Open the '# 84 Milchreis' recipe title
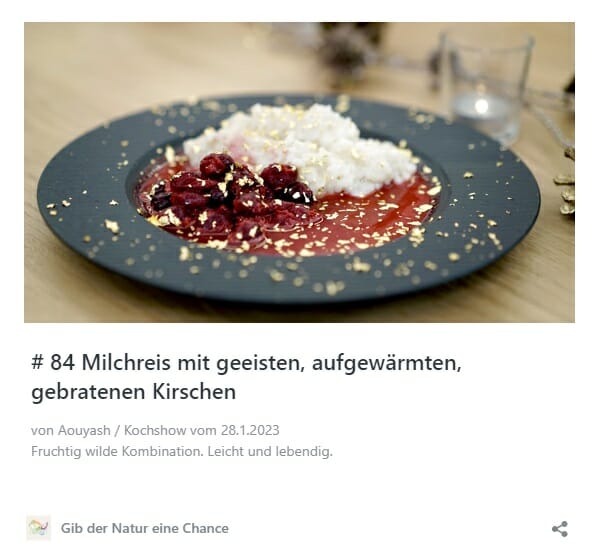The width and height of the screenshot is (600, 558). [x=246, y=375]
